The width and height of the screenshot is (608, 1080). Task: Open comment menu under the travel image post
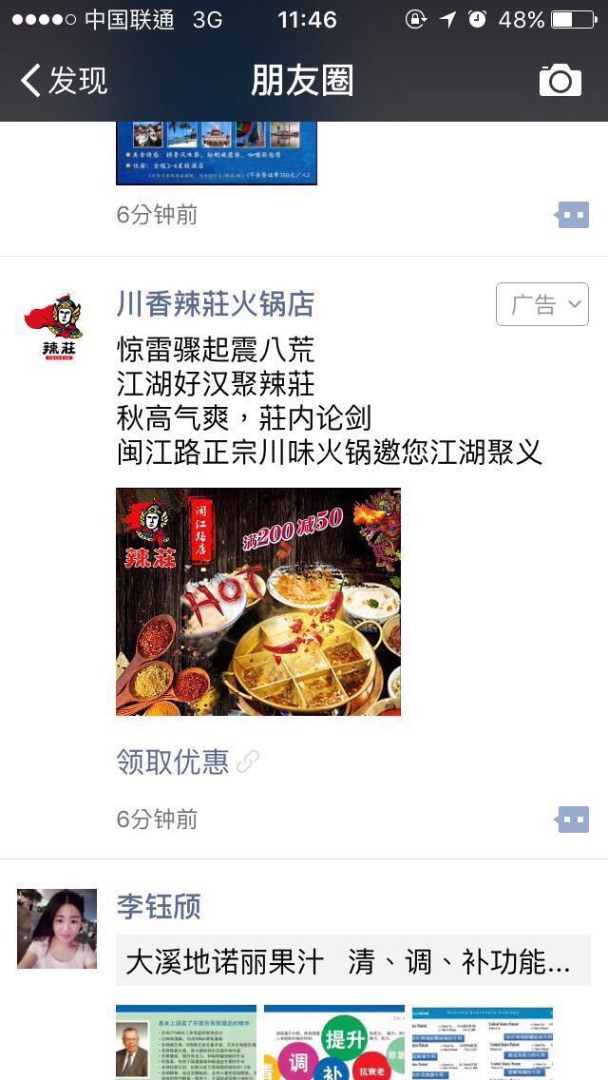pyautogui.click(x=572, y=214)
